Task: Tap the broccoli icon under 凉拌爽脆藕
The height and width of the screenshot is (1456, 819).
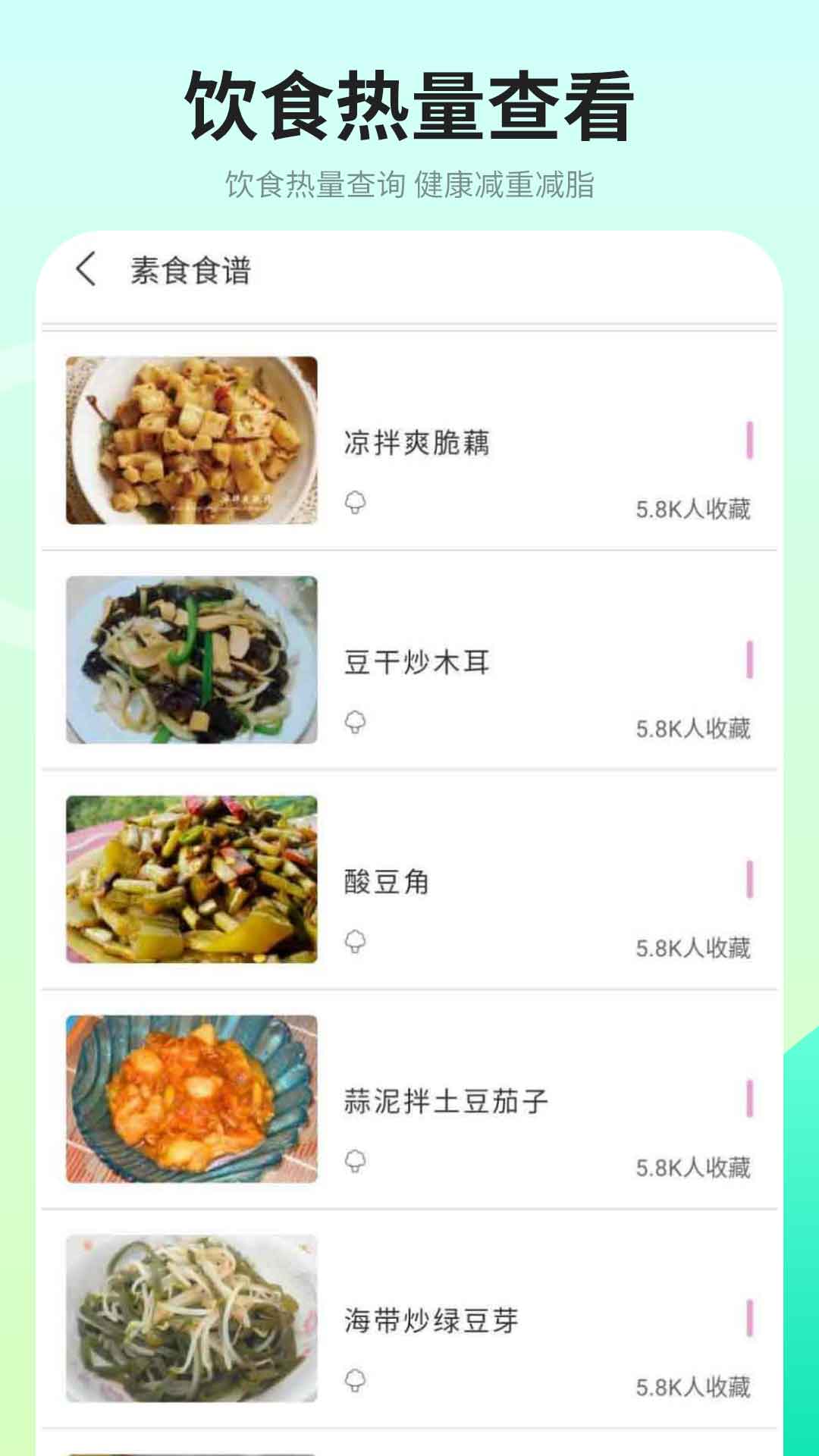Action: click(x=356, y=504)
